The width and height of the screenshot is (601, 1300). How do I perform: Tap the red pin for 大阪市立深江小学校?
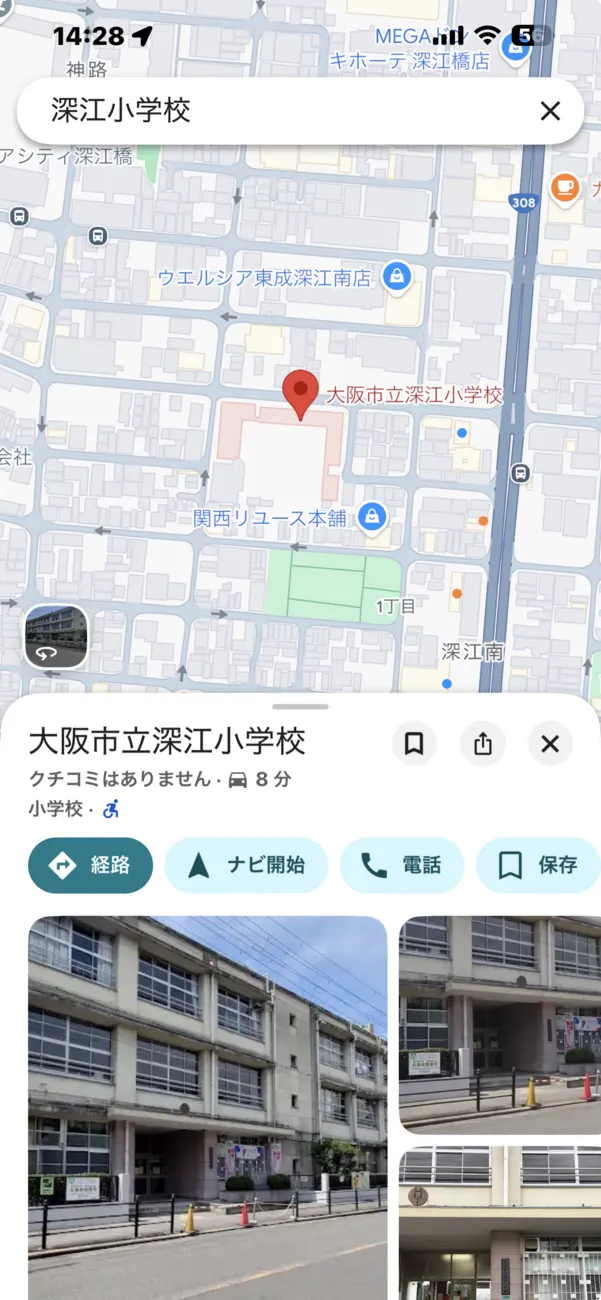(x=300, y=394)
